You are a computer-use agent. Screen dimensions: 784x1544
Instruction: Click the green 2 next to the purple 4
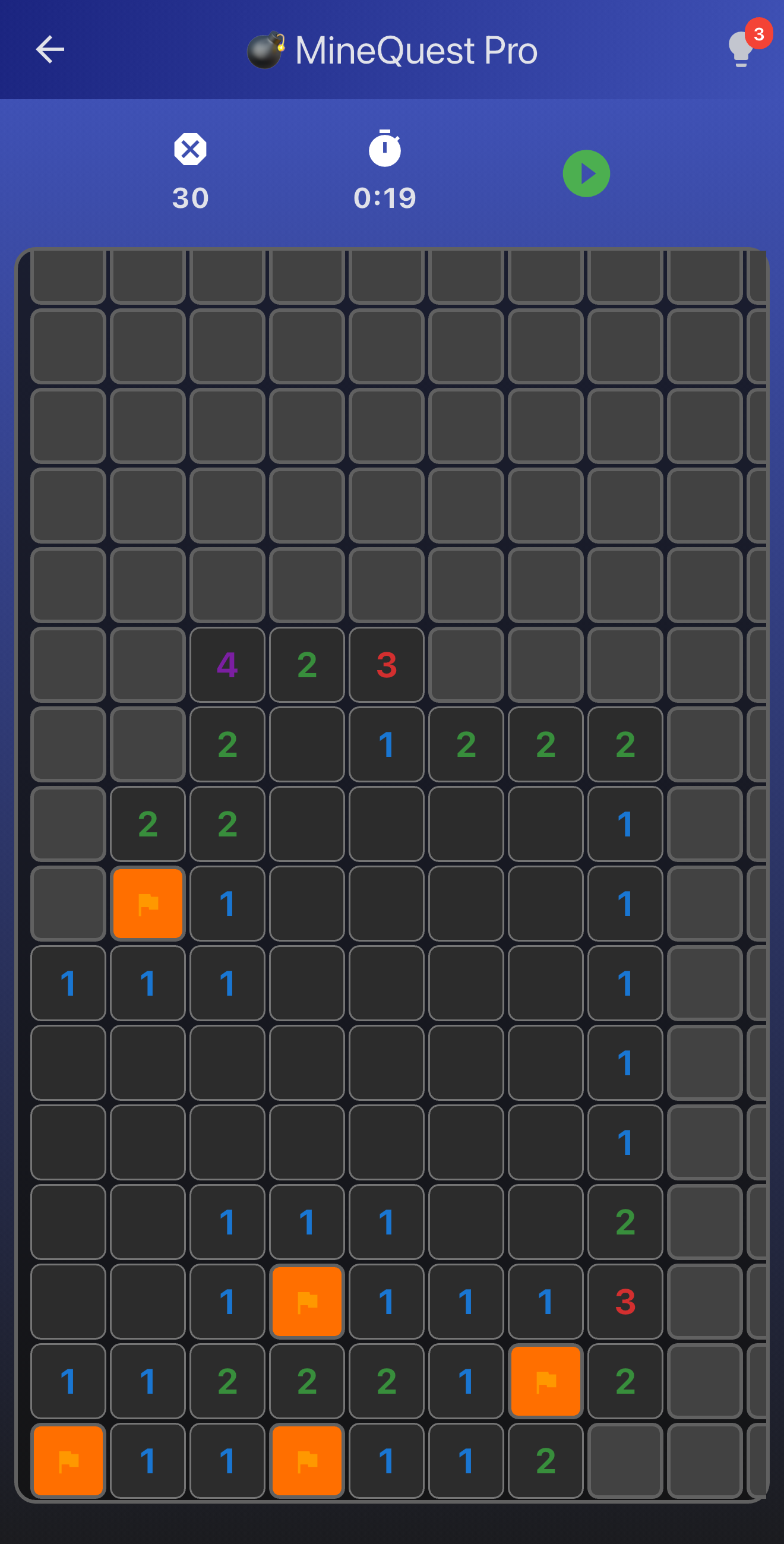point(307,665)
